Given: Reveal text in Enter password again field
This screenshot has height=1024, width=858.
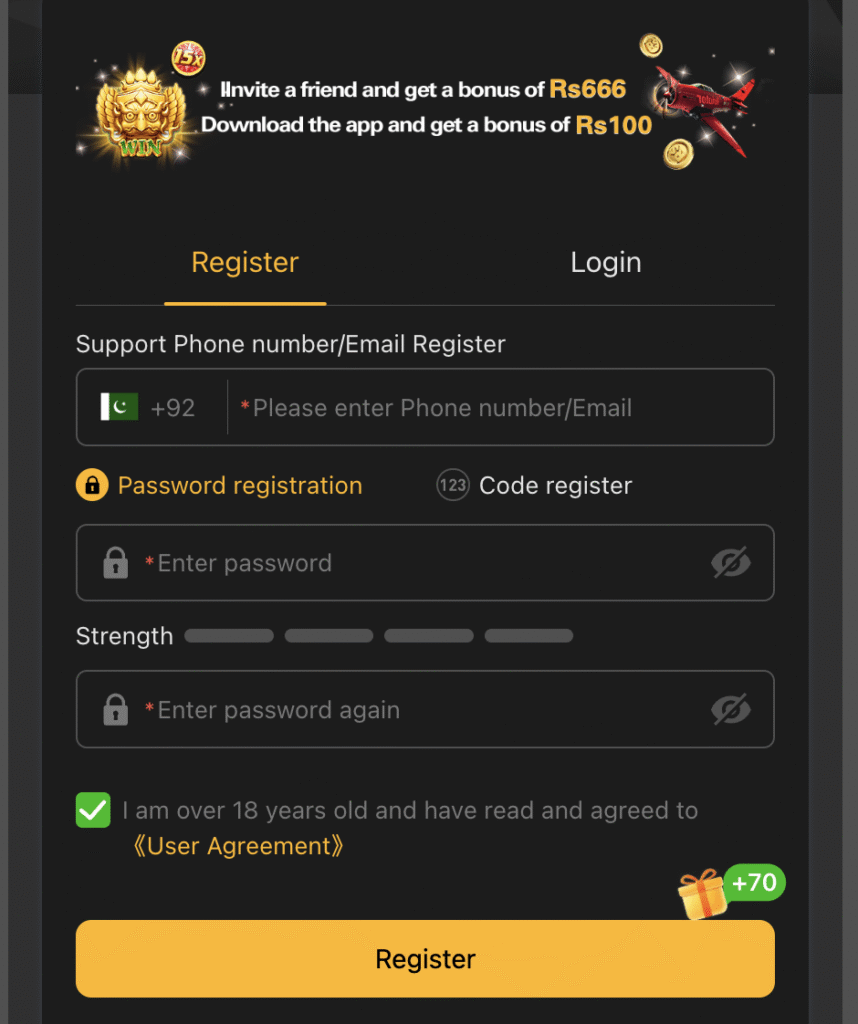Looking at the screenshot, I should (x=731, y=710).
